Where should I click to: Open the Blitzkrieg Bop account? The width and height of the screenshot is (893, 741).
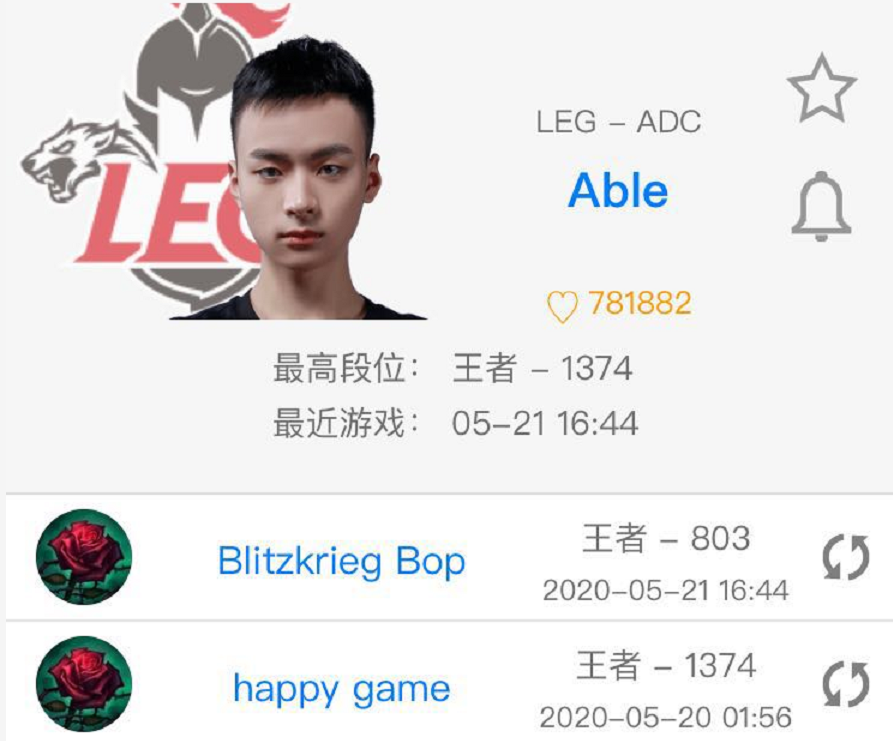coord(341,561)
